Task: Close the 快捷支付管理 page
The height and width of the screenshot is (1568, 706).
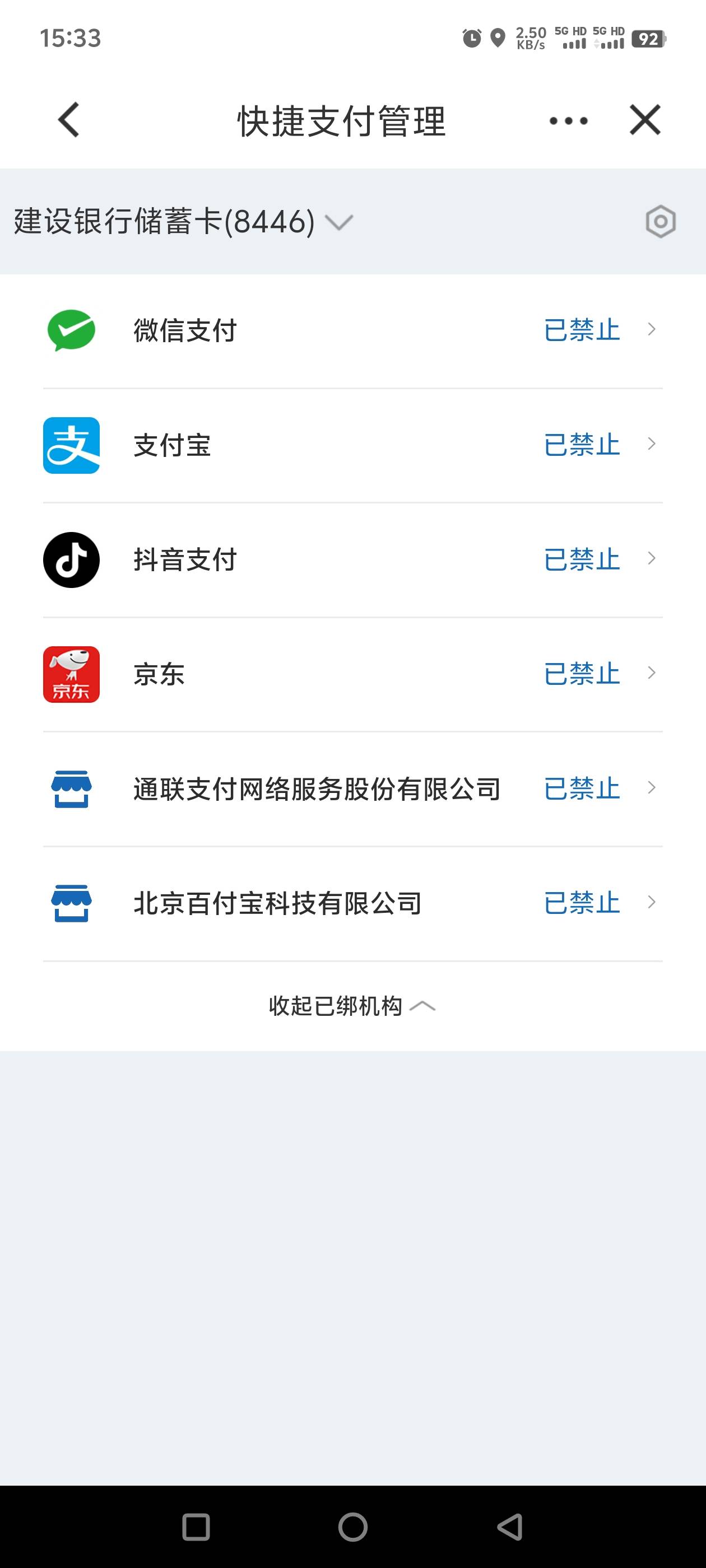Action: click(x=644, y=120)
